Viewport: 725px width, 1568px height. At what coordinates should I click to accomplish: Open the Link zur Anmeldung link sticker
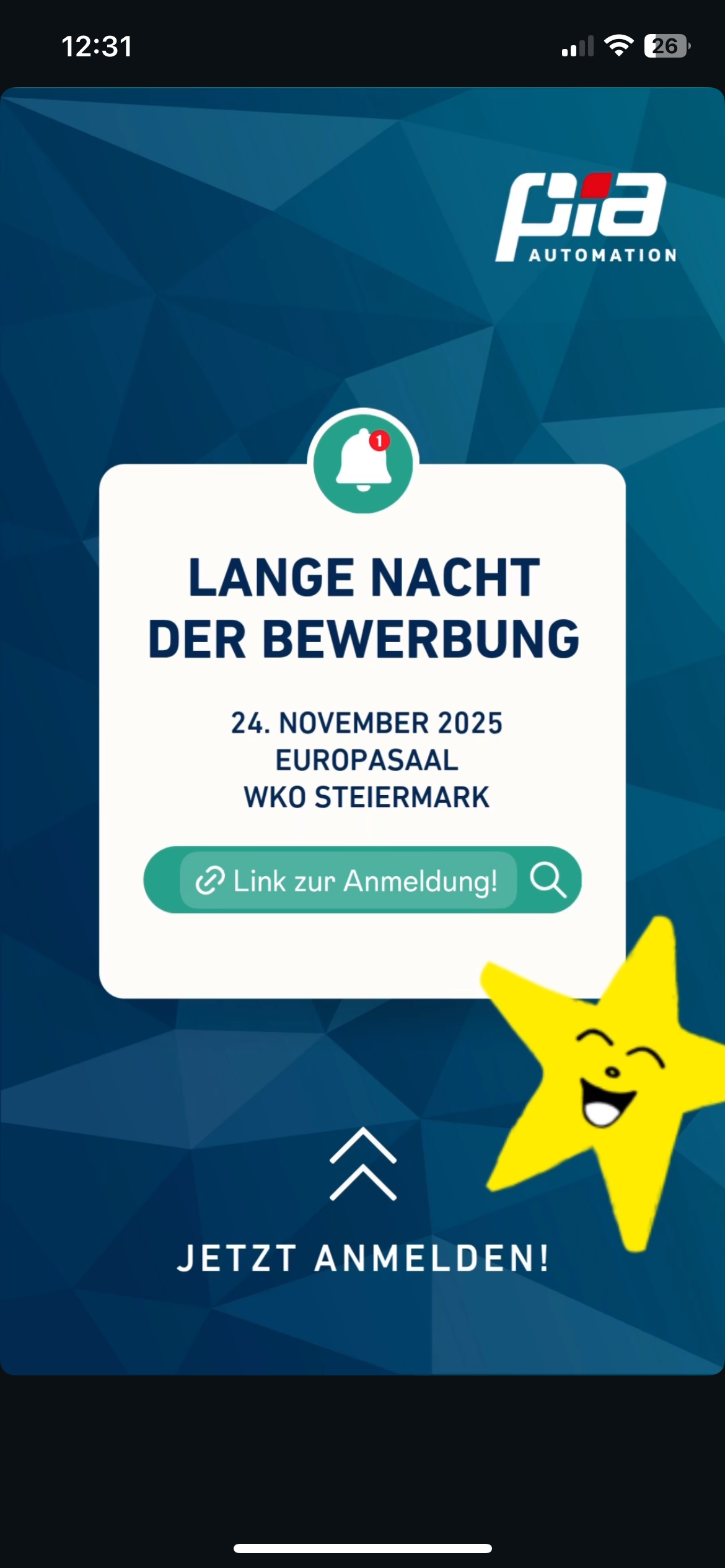pos(348,881)
